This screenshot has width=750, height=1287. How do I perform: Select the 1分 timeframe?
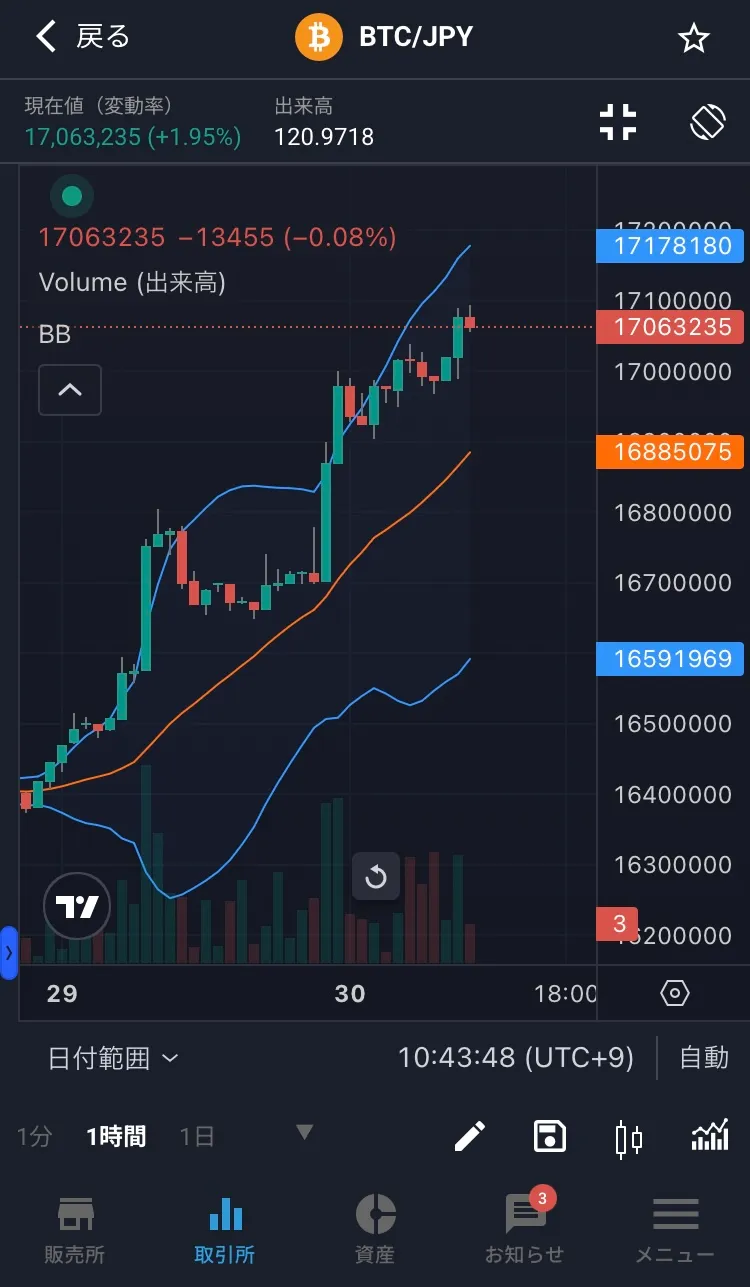(x=34, y=1136)
